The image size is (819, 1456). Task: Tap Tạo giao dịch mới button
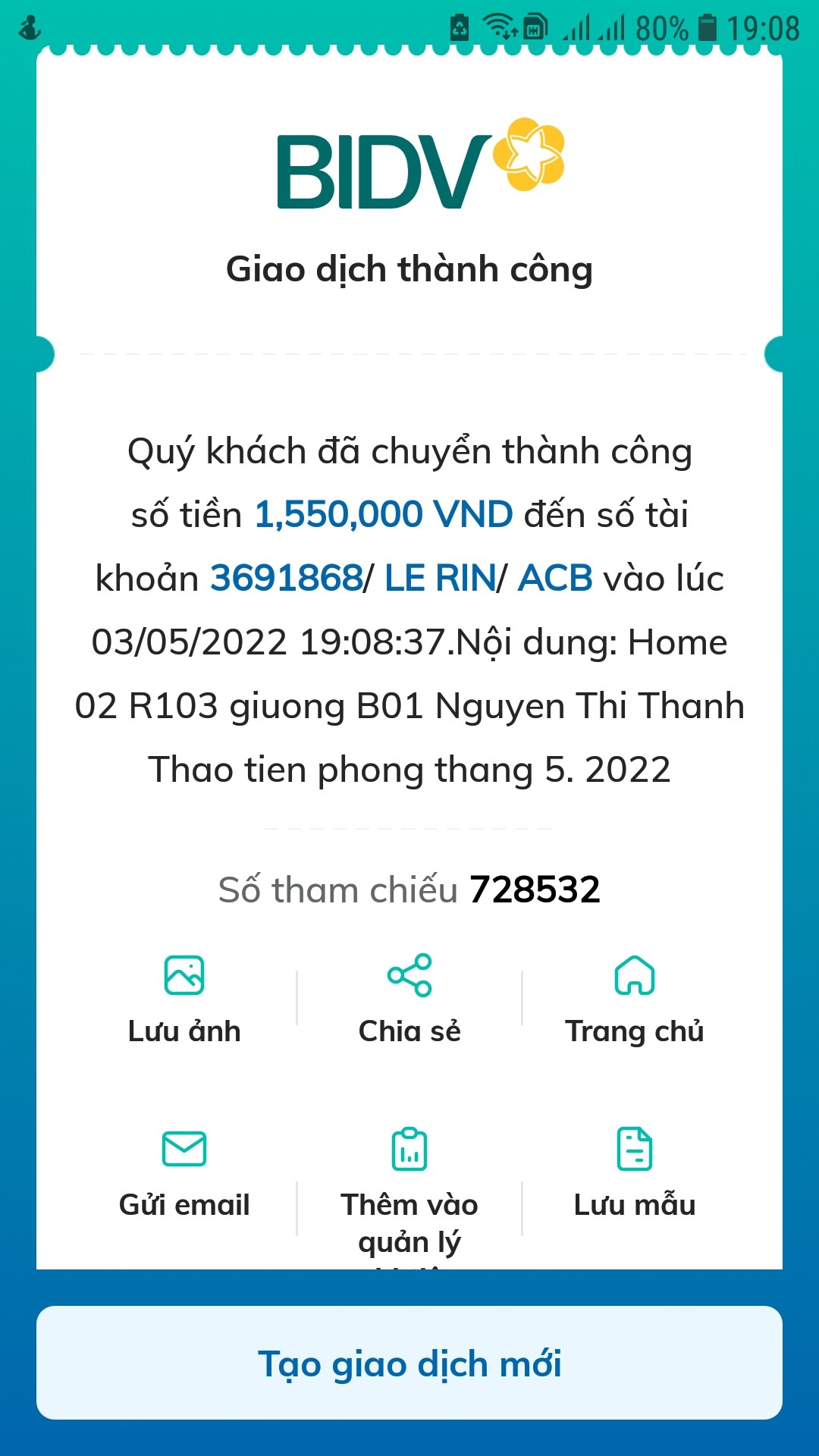click(409, 1363)
